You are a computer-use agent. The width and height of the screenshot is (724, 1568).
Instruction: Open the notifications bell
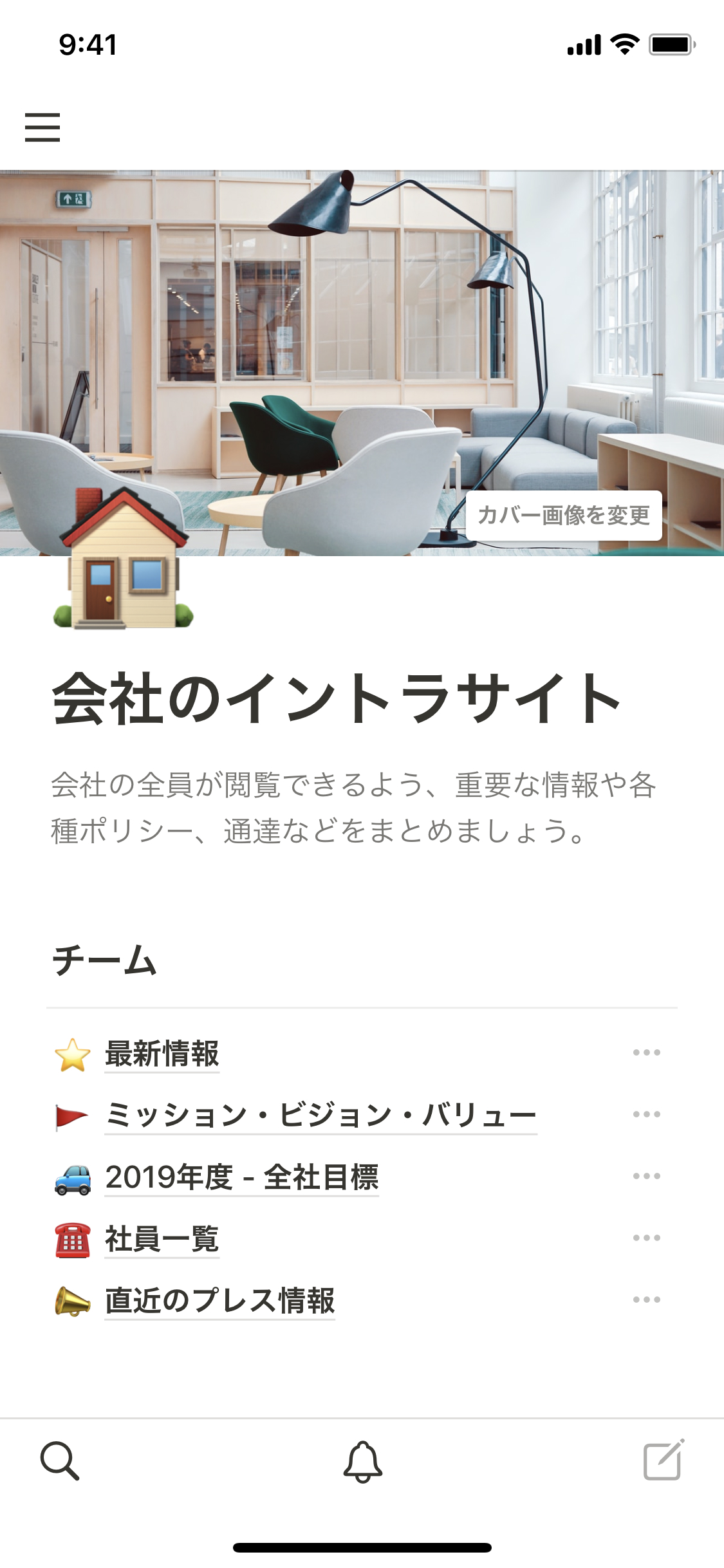pos(362,1461)
